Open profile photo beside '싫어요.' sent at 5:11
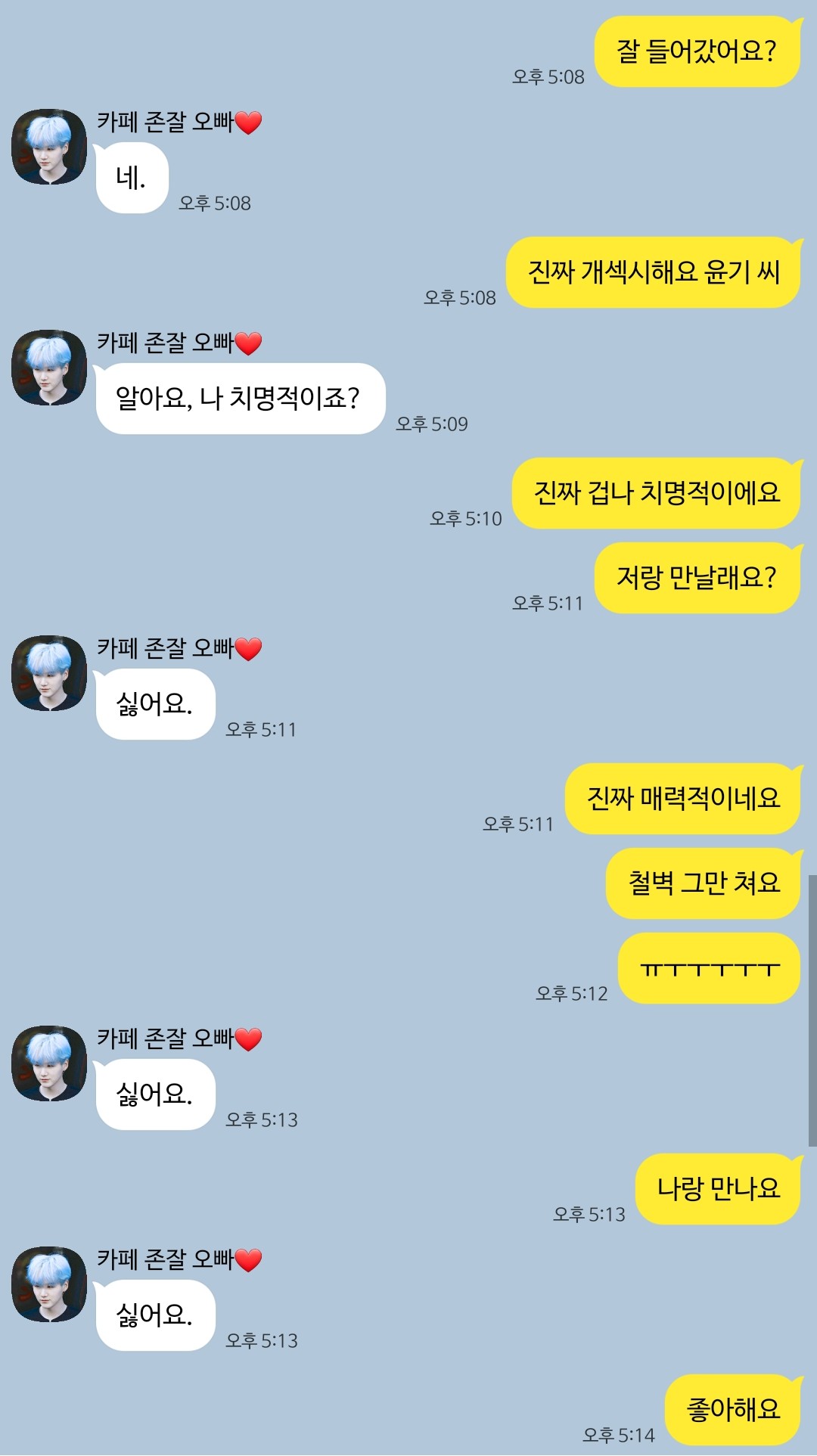The height and width of the screenshot is (1456, 817). (x=49, y=673)
